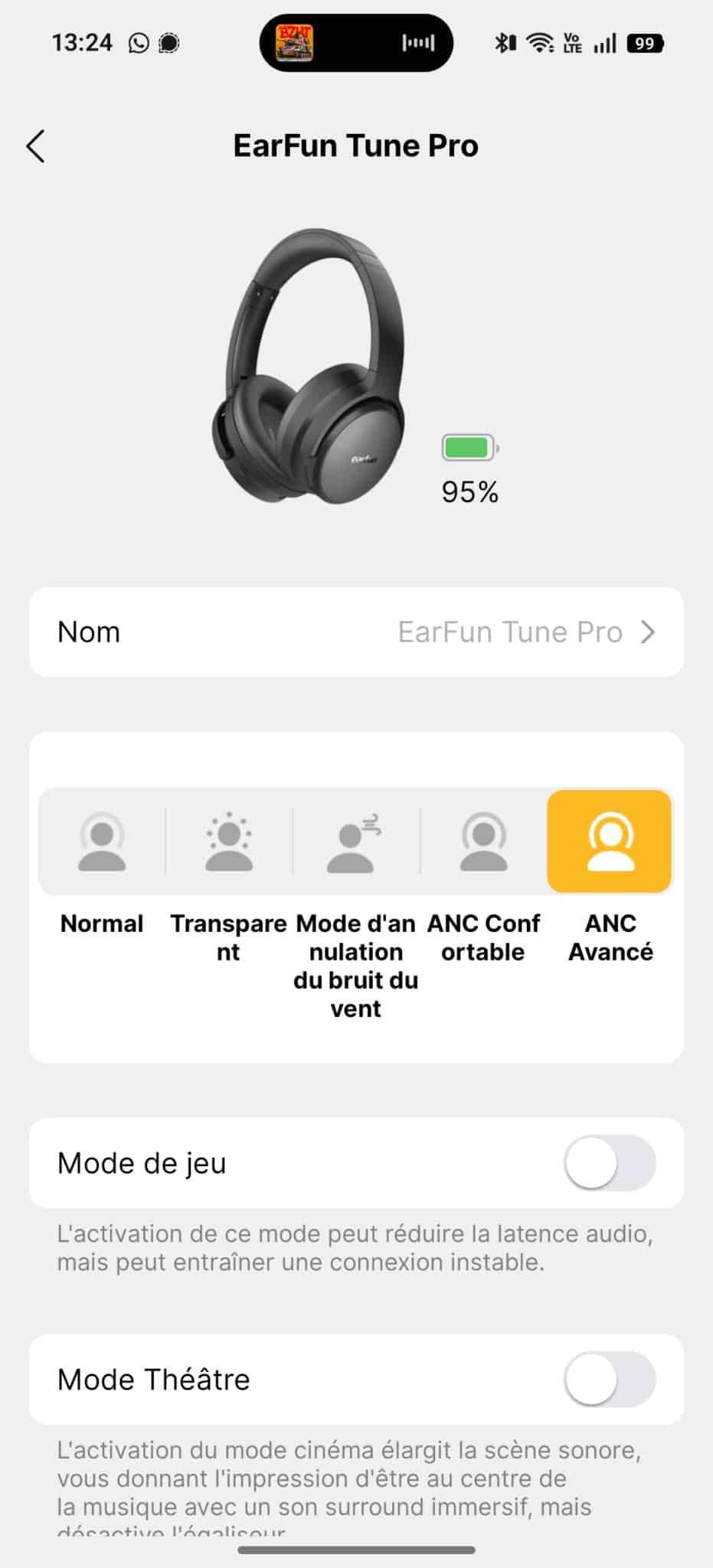Open the Nom row to rename headphones
Viewport: 713px width, 1568px height.
pos(356,632)
